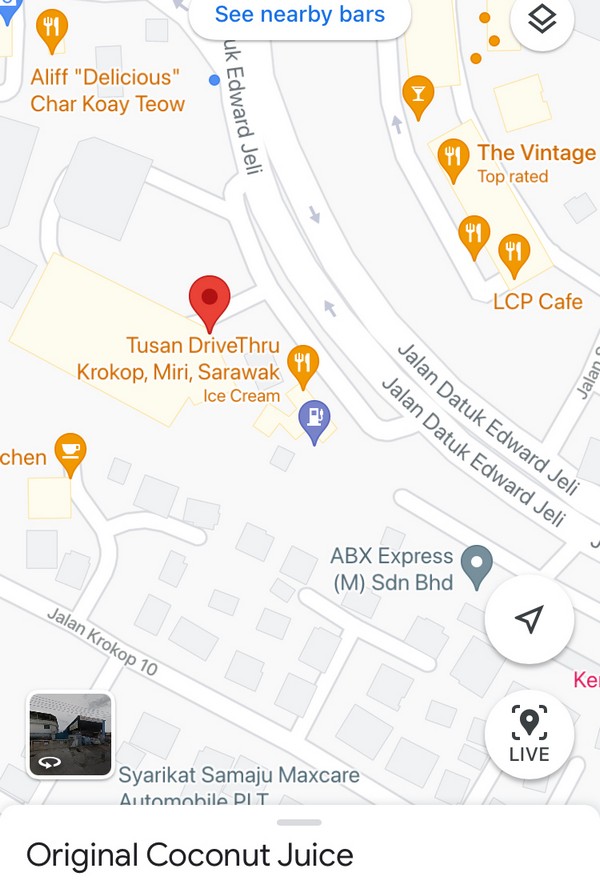Open the Ice Cream restaurant marker

coord(302,364)
